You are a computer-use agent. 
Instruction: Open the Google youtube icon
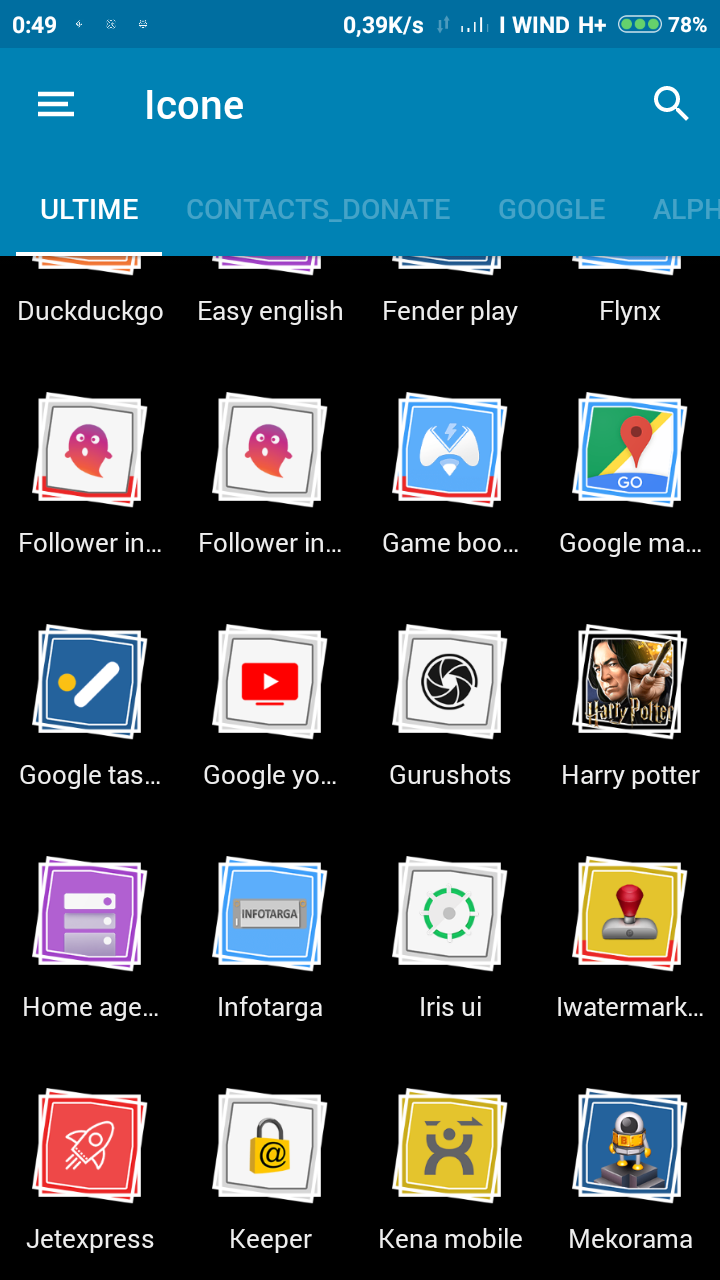click(270, 681)
